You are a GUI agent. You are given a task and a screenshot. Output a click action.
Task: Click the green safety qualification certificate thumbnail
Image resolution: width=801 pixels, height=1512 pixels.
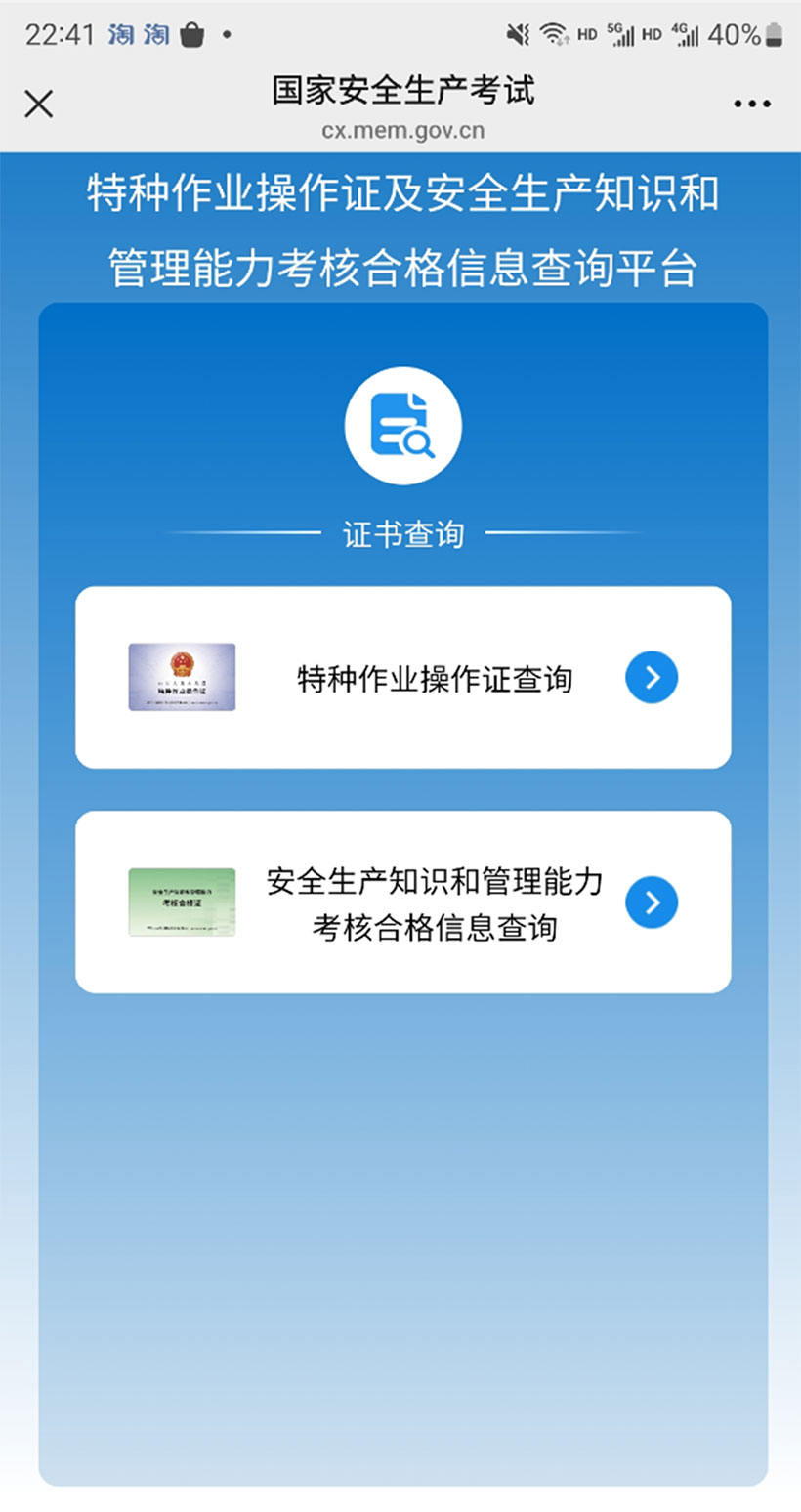click(x=181, y=901)
